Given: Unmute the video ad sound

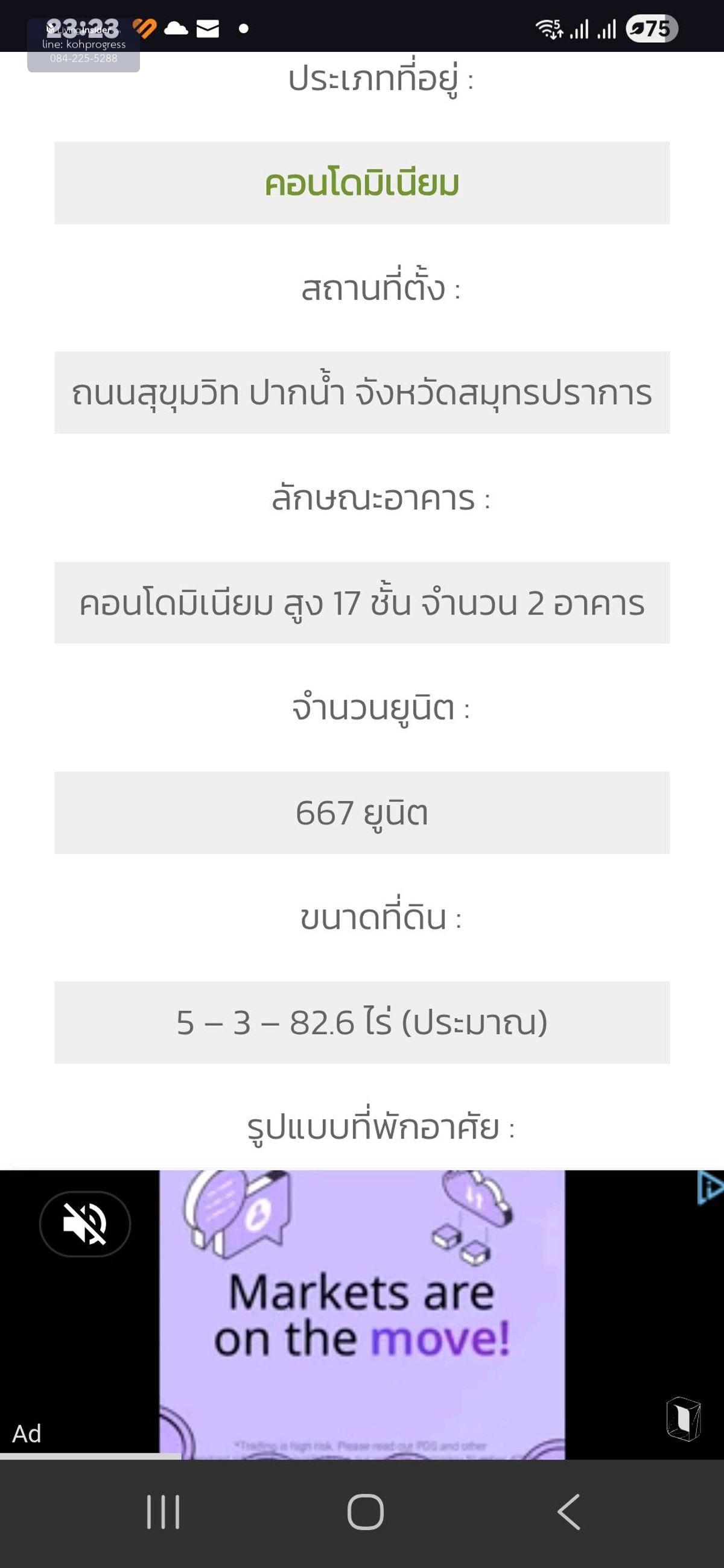Looking at the screenshot, I should click(84, 1224).
